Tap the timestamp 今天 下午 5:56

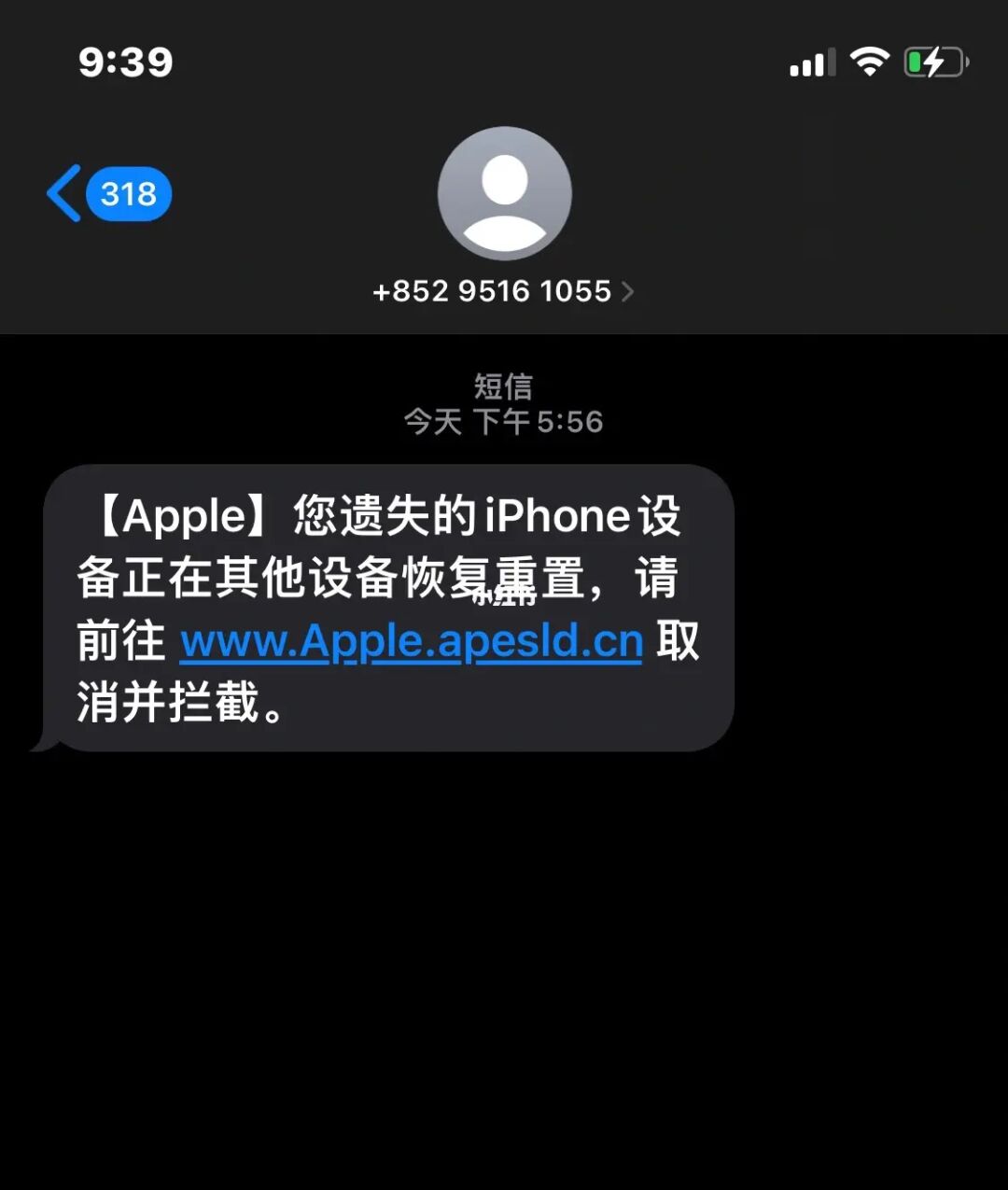503,421
